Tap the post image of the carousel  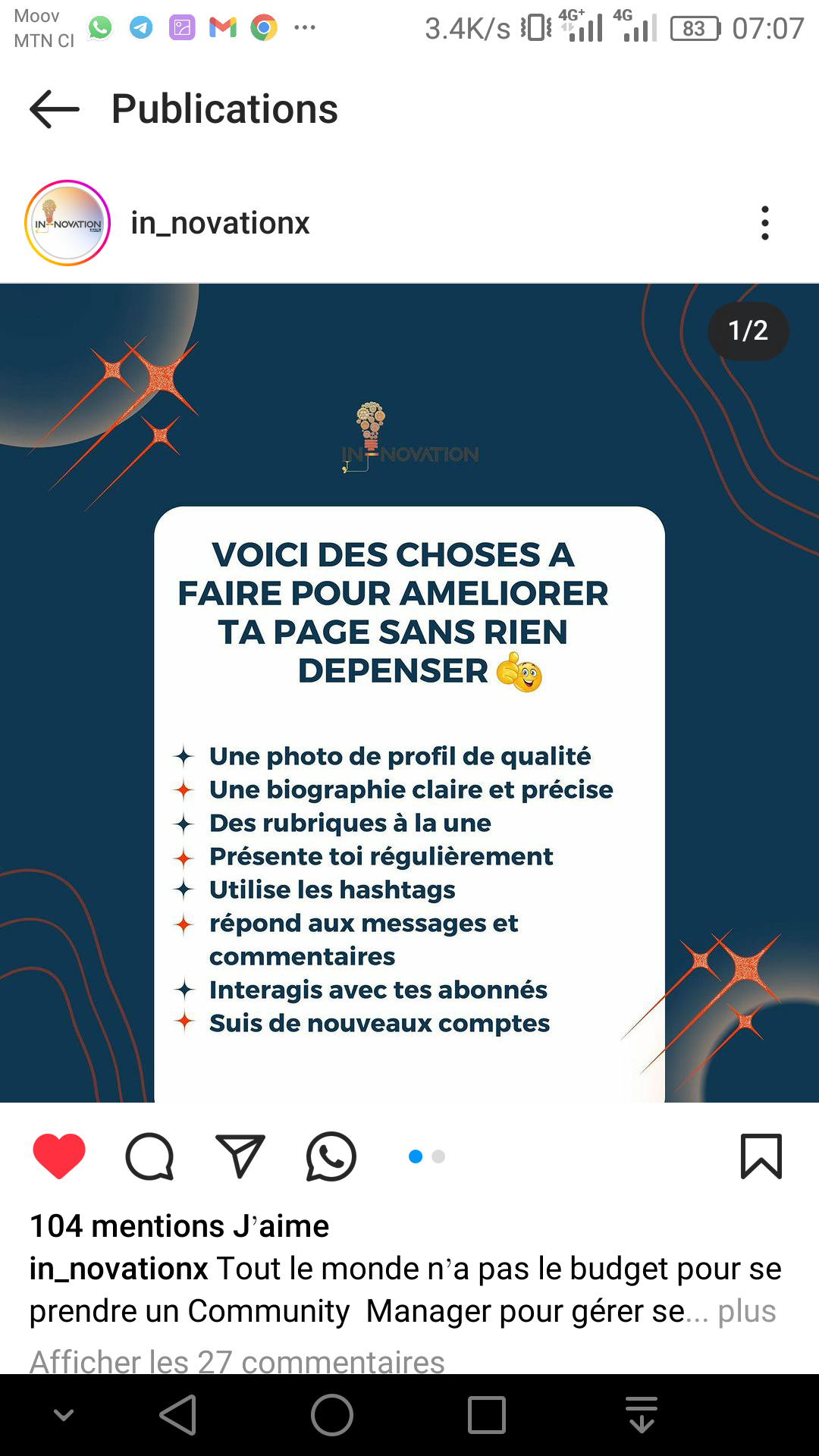click(409, 692)
